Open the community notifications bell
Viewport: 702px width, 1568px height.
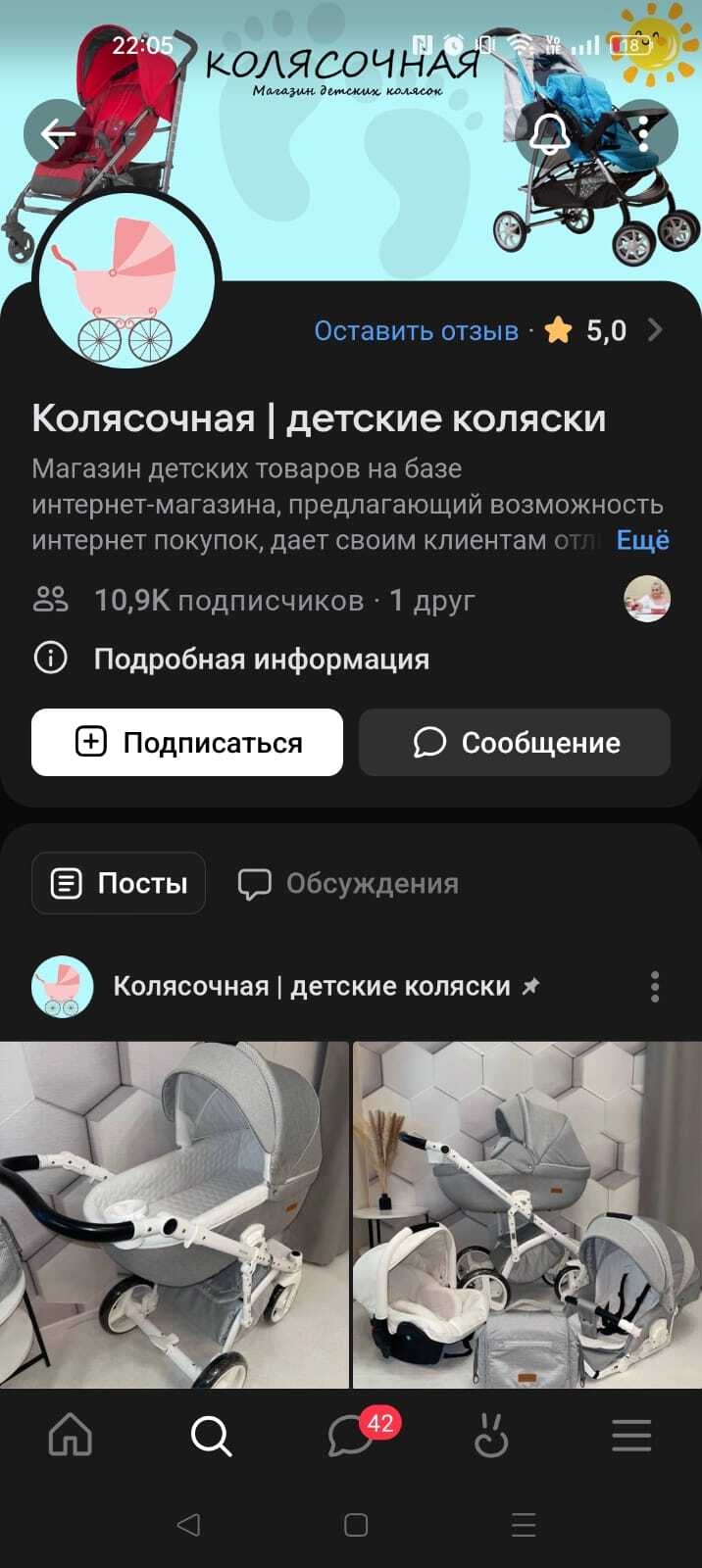(x=549, y=134)
